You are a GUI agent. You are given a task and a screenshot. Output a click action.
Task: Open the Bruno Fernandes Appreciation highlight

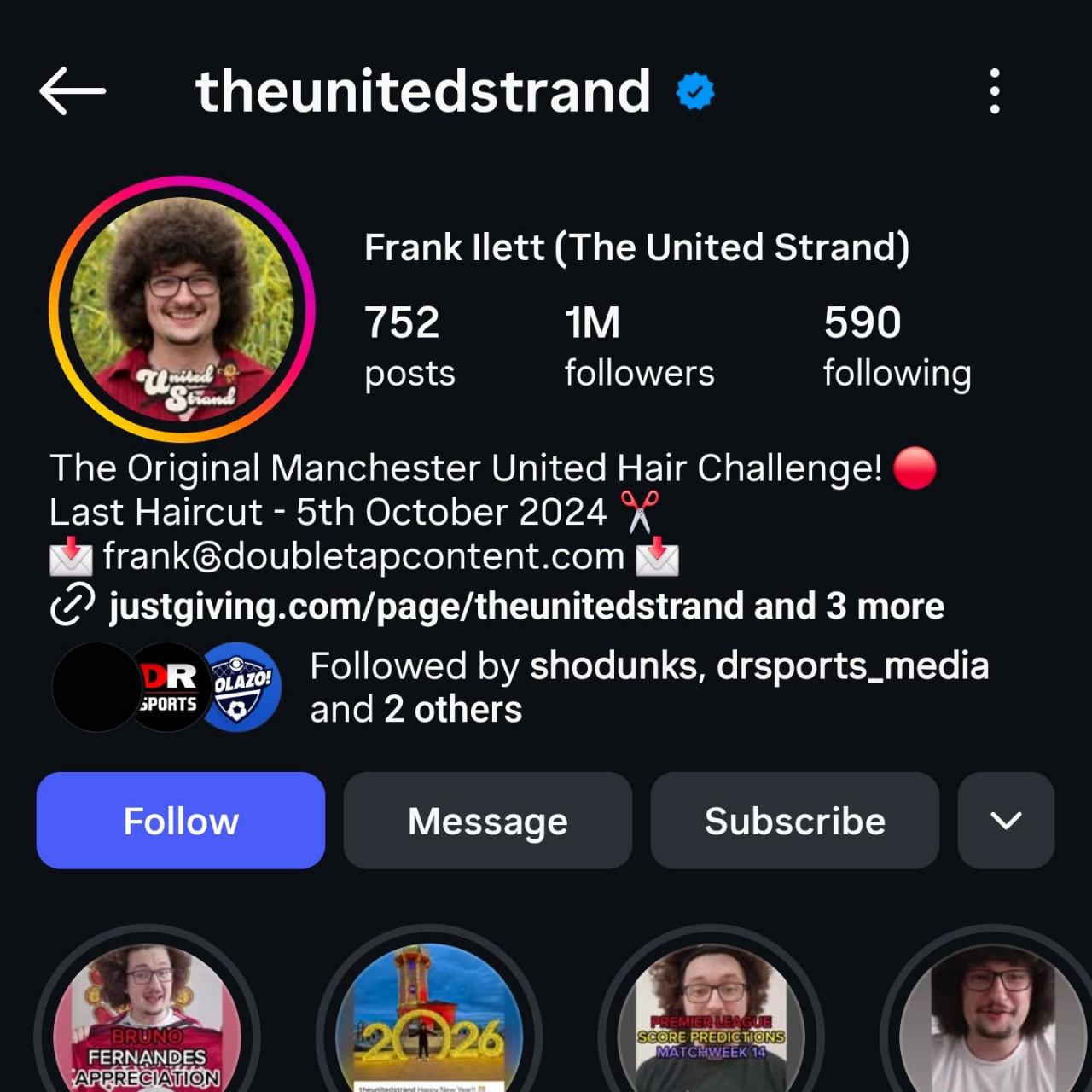coord(147,1019)
